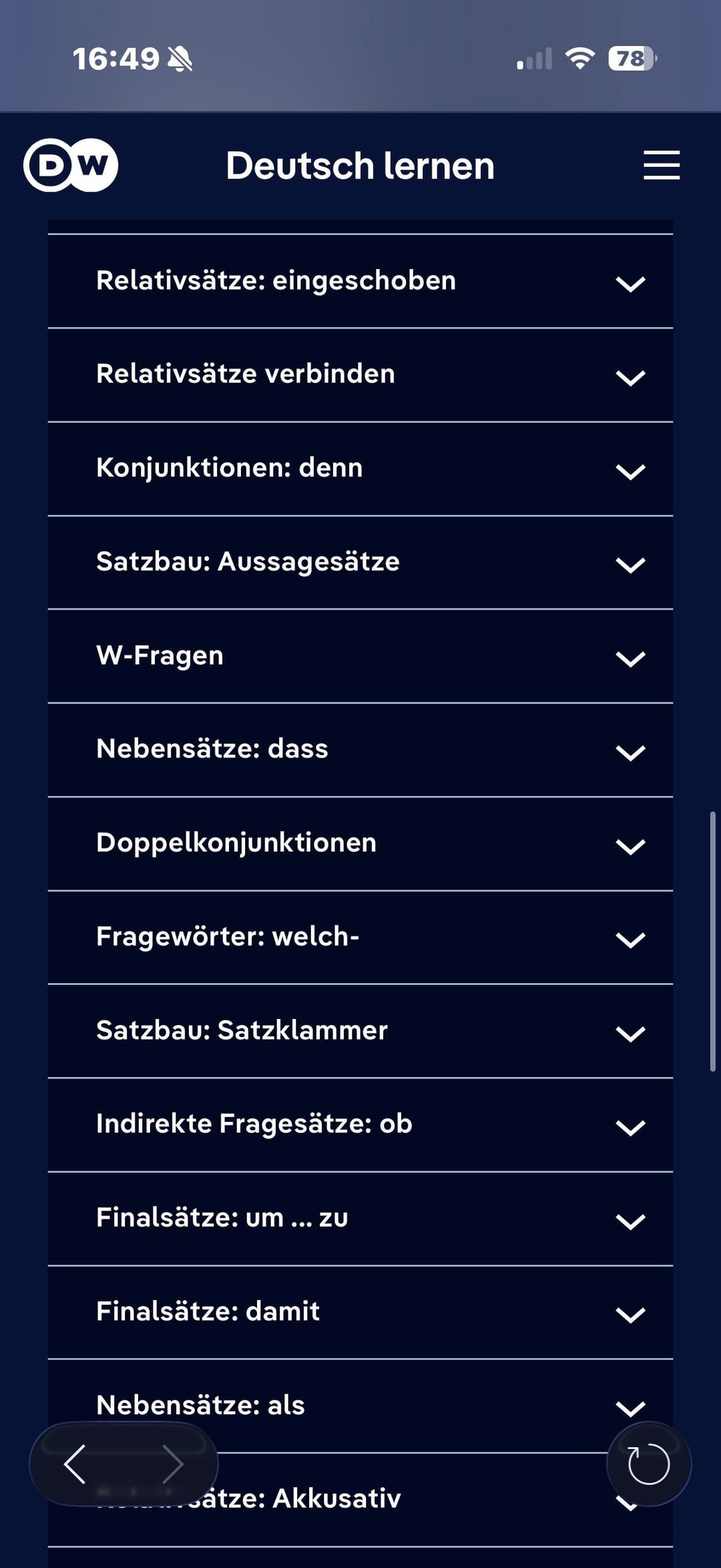Tap the DW logo to go home

pyautogui.click(x=71, y=165)
